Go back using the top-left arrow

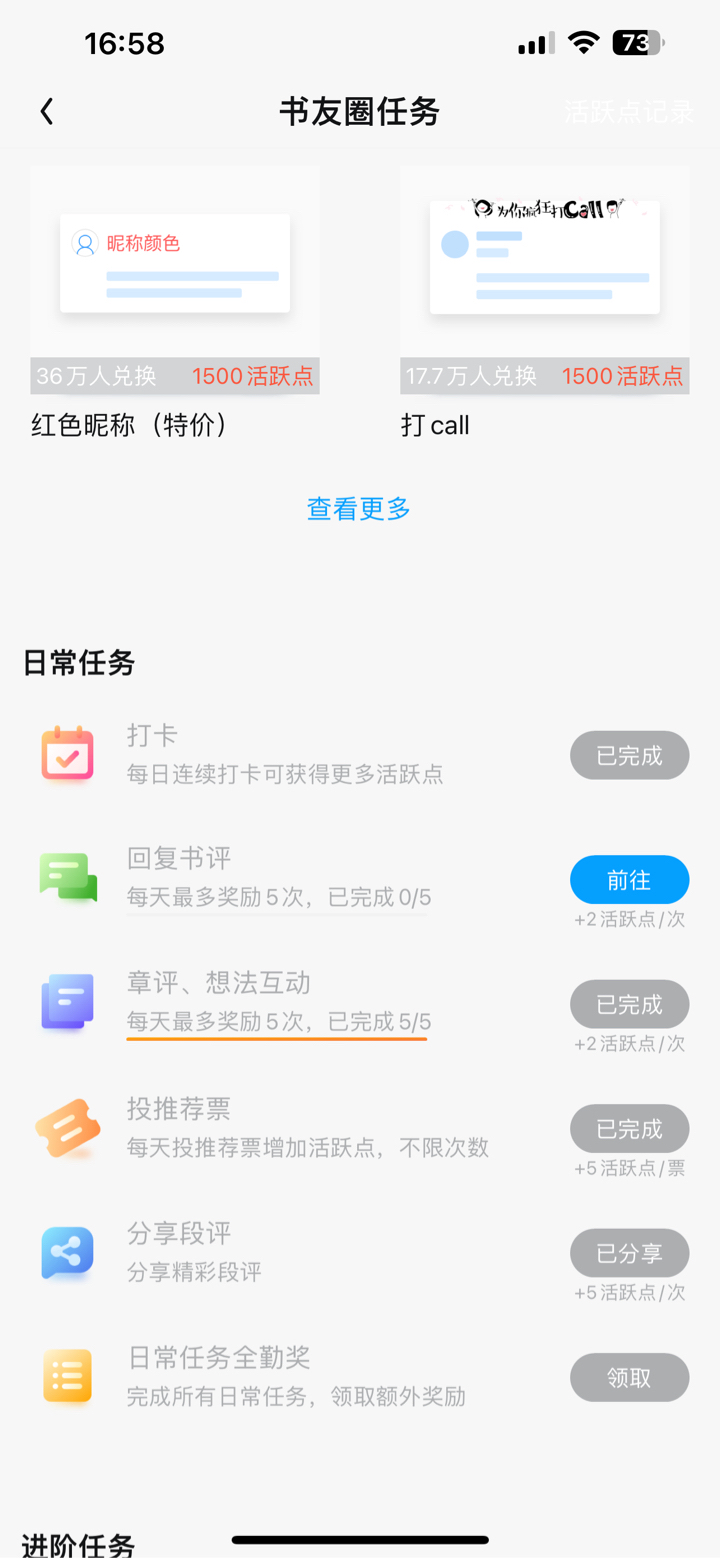47,111
